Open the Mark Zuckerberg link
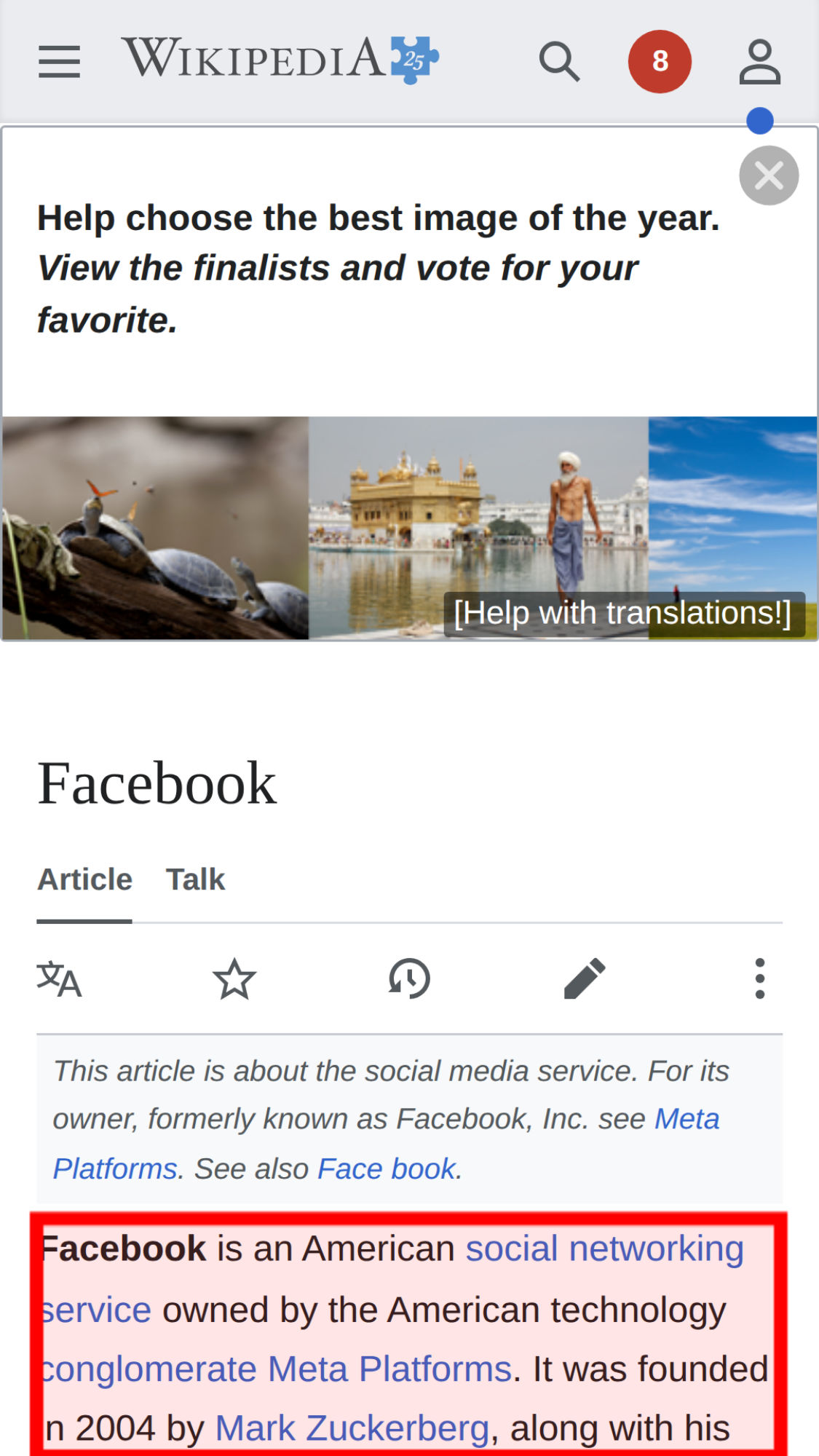This screenshot has height=1456, width=819. [x=352, y=1428]
